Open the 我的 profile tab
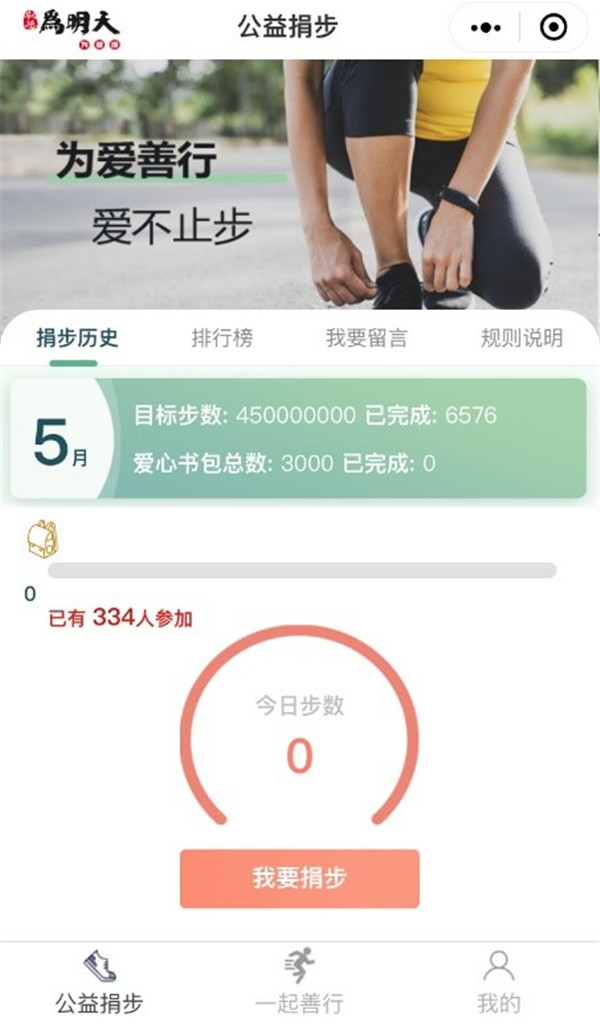The image size is (600, 1034). [x=498, y=984]
